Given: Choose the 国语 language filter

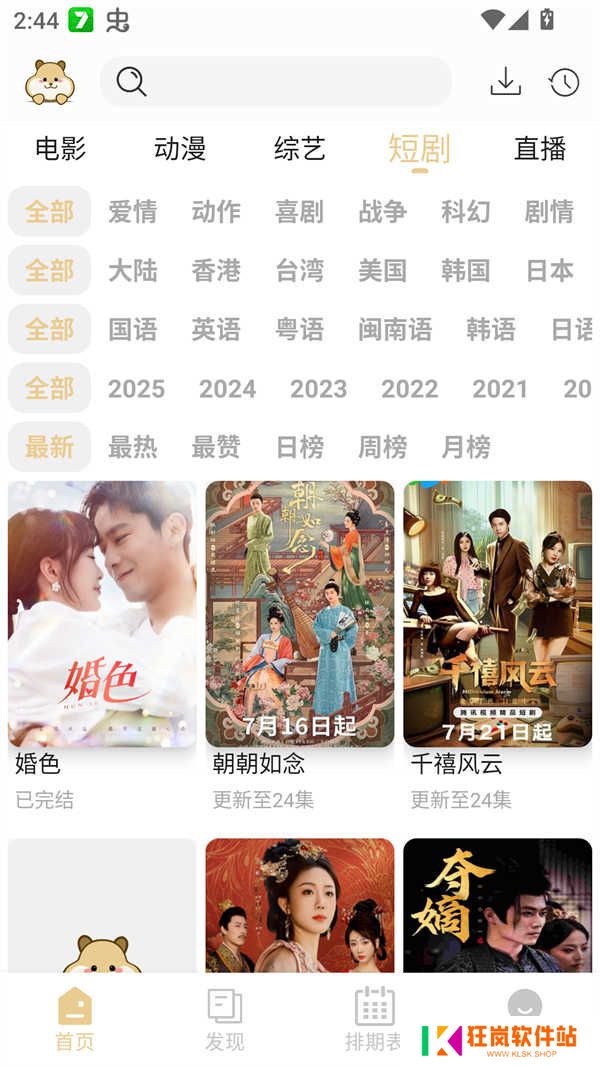Looking at the screenshot, I should click(x=133, y=330).
